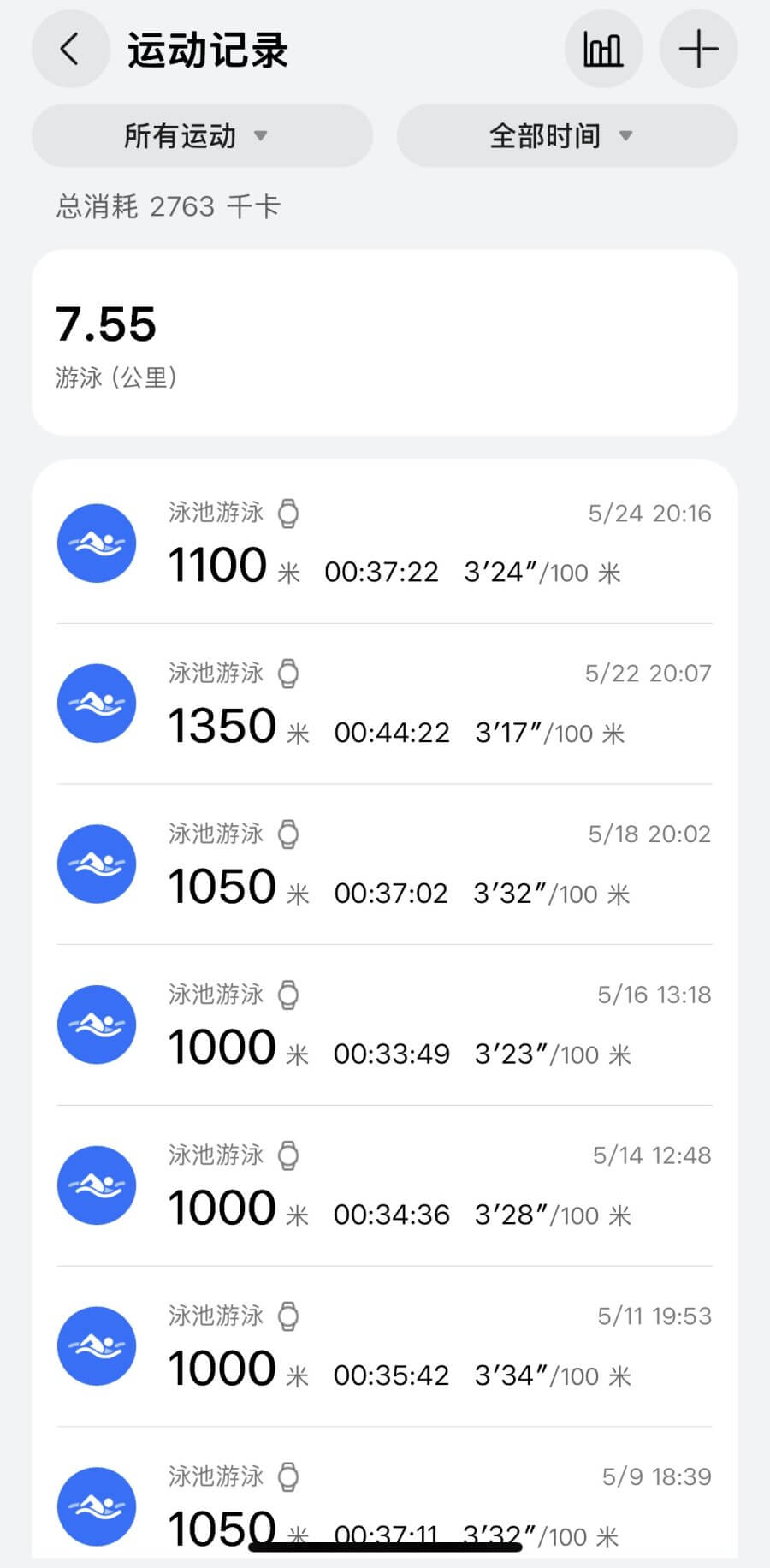Open the statistics chart icon
The height and width of the screenshot is (1568, 770).
[x=603, y=49]
